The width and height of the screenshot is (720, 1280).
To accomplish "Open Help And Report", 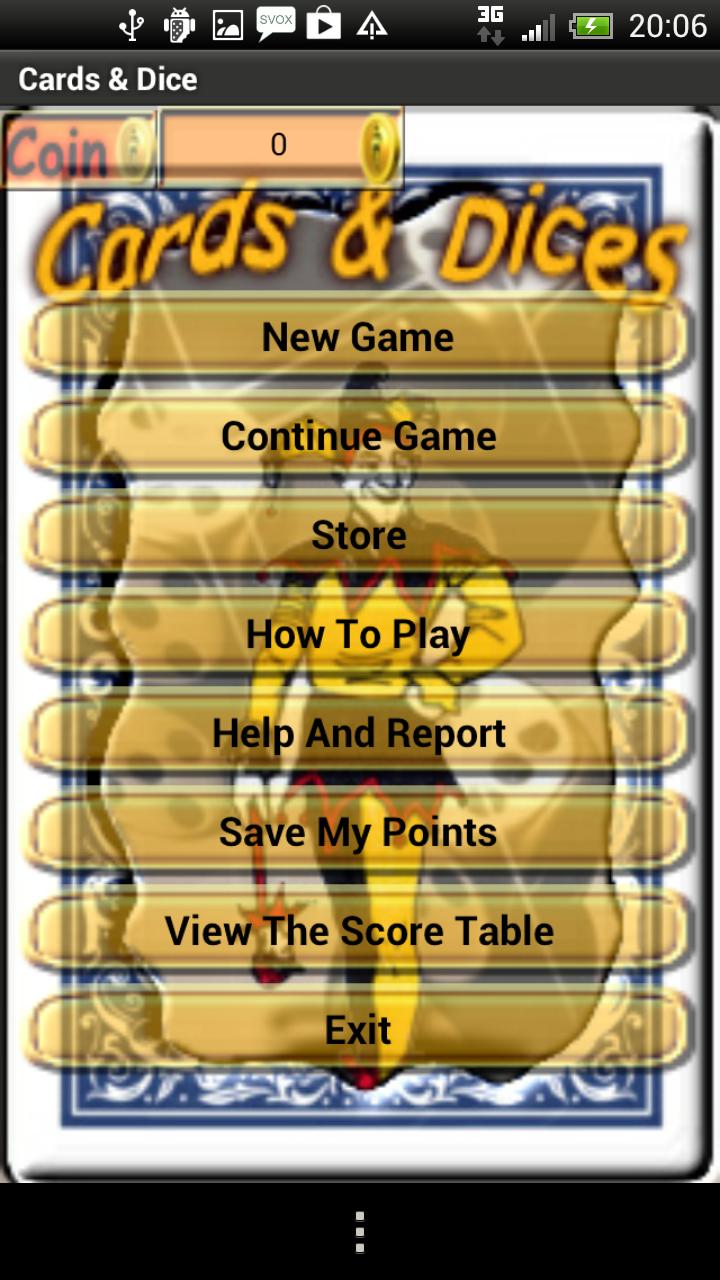I will tap(358, 733).
